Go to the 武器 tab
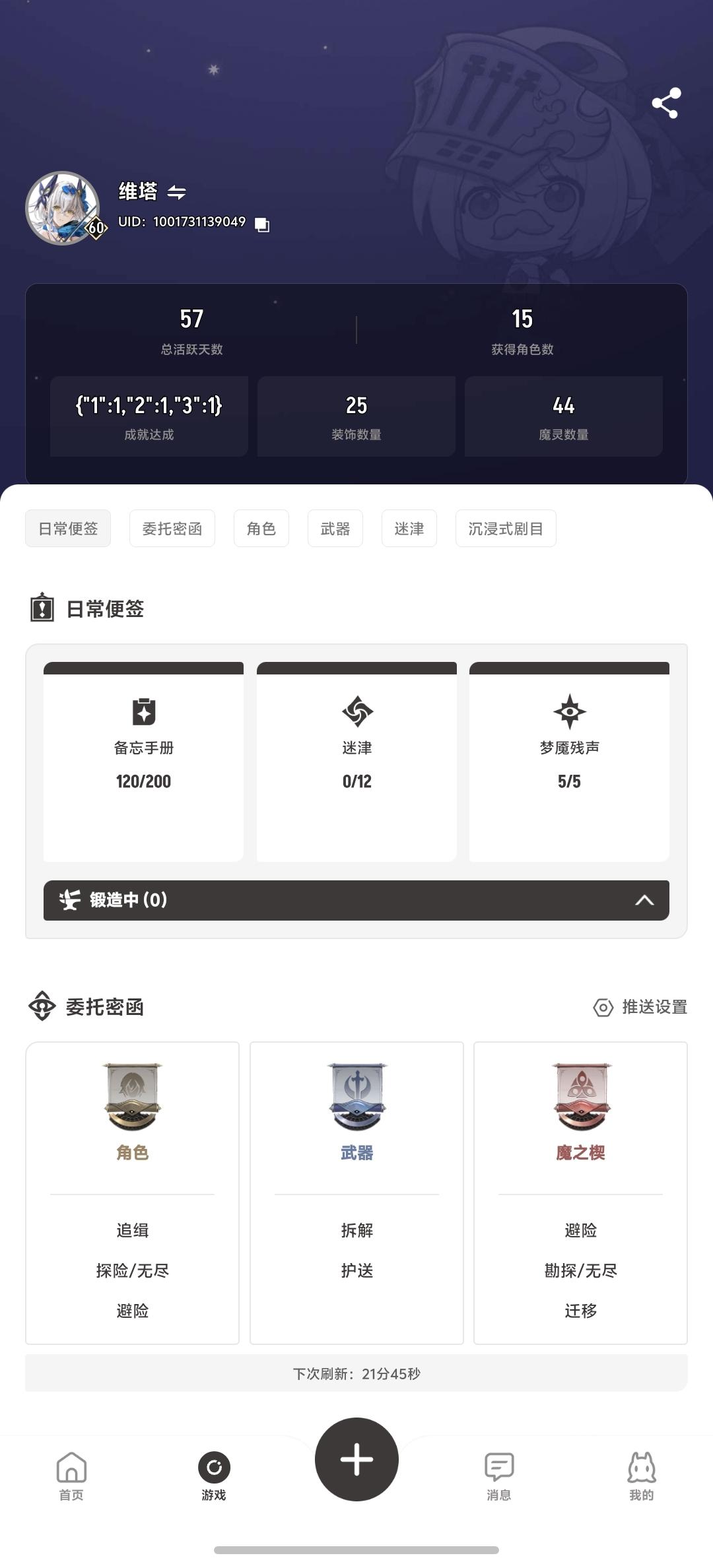 click(335, 529)
